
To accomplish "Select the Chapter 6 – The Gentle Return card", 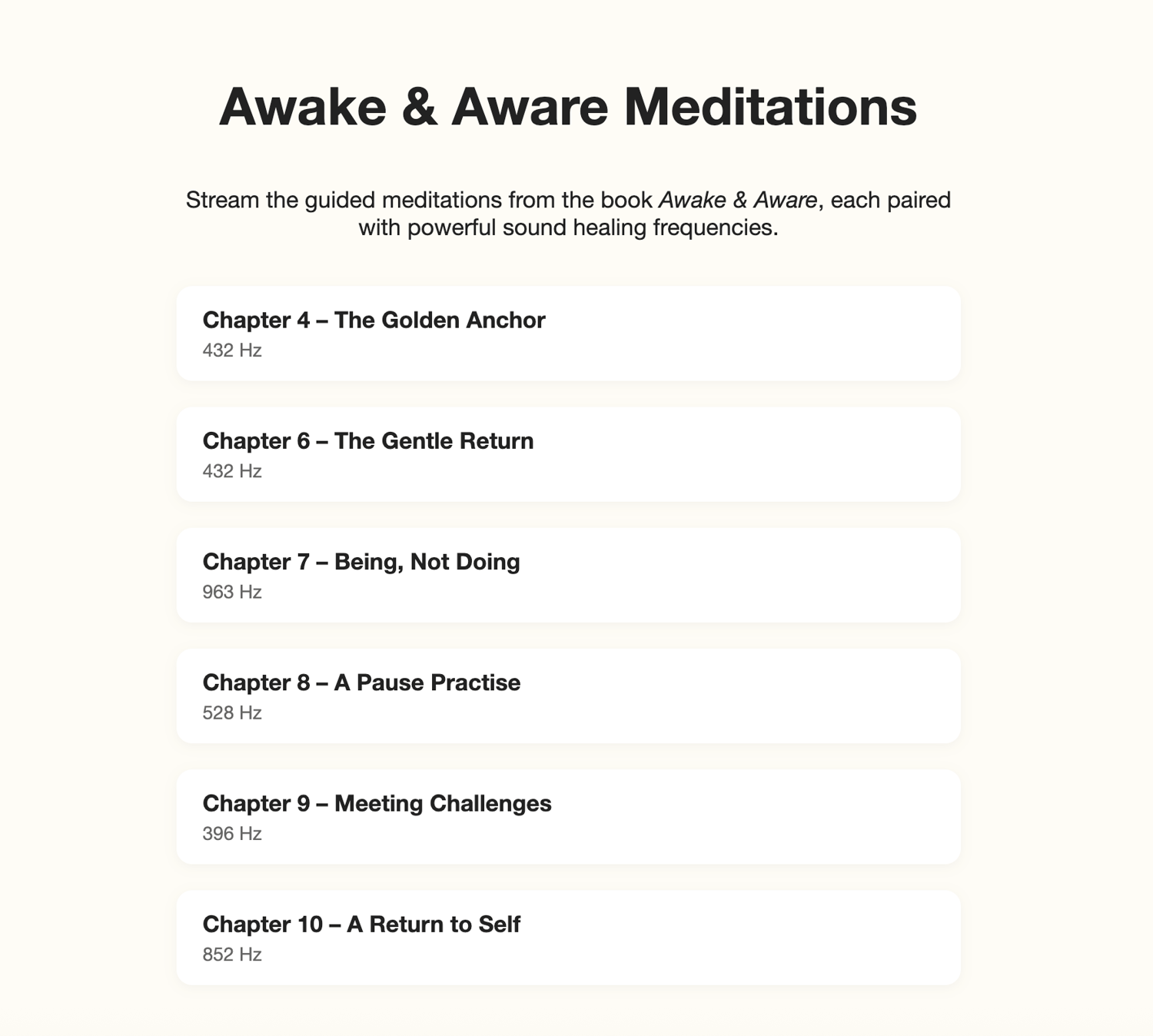I will (568, 454).
